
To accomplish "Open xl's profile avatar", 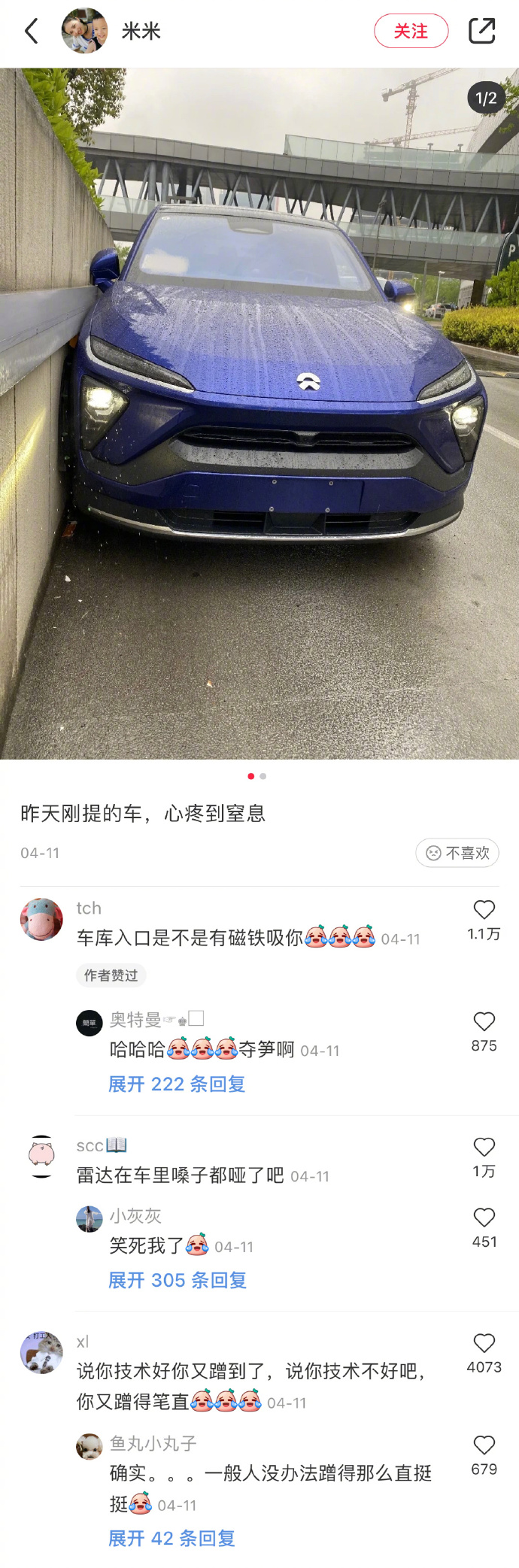I will pyautogui.click(x=41, y=1352).
